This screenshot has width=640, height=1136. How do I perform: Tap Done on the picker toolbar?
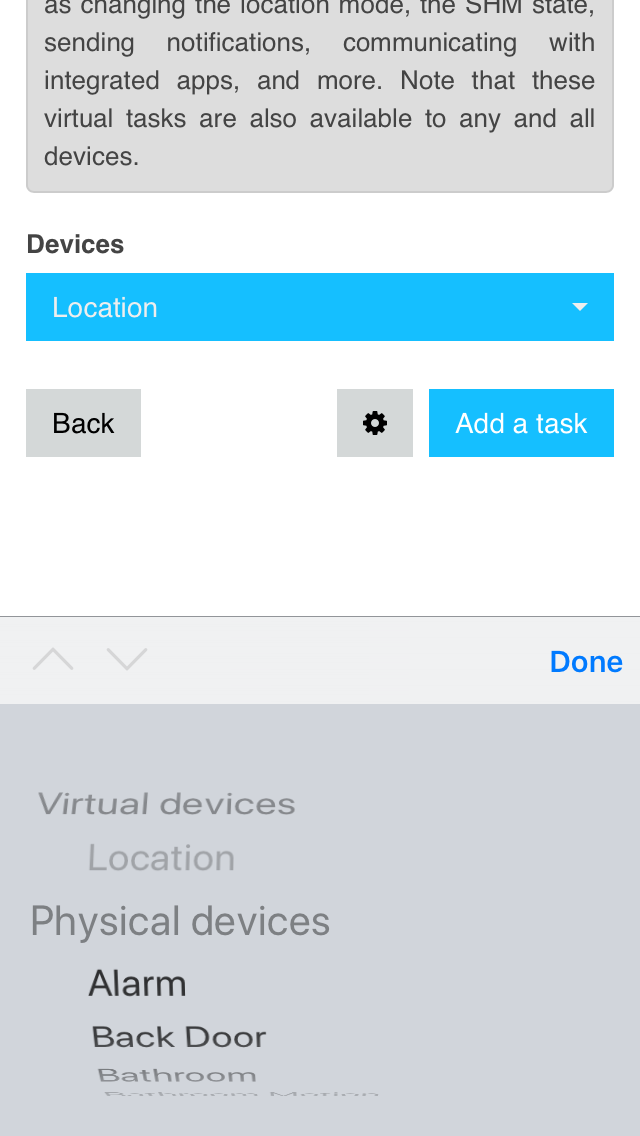[586, 661]
